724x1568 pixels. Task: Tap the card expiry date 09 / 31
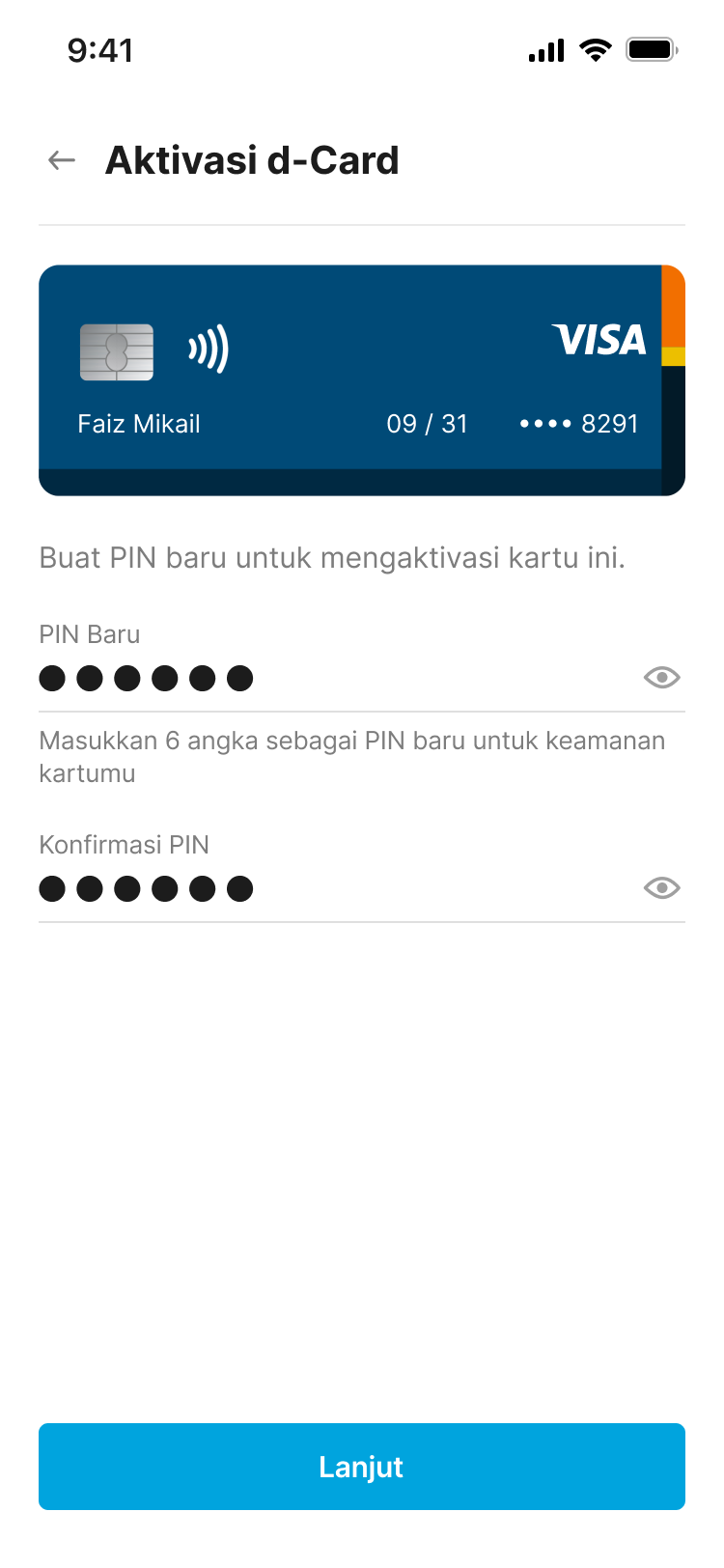(427, 423)
